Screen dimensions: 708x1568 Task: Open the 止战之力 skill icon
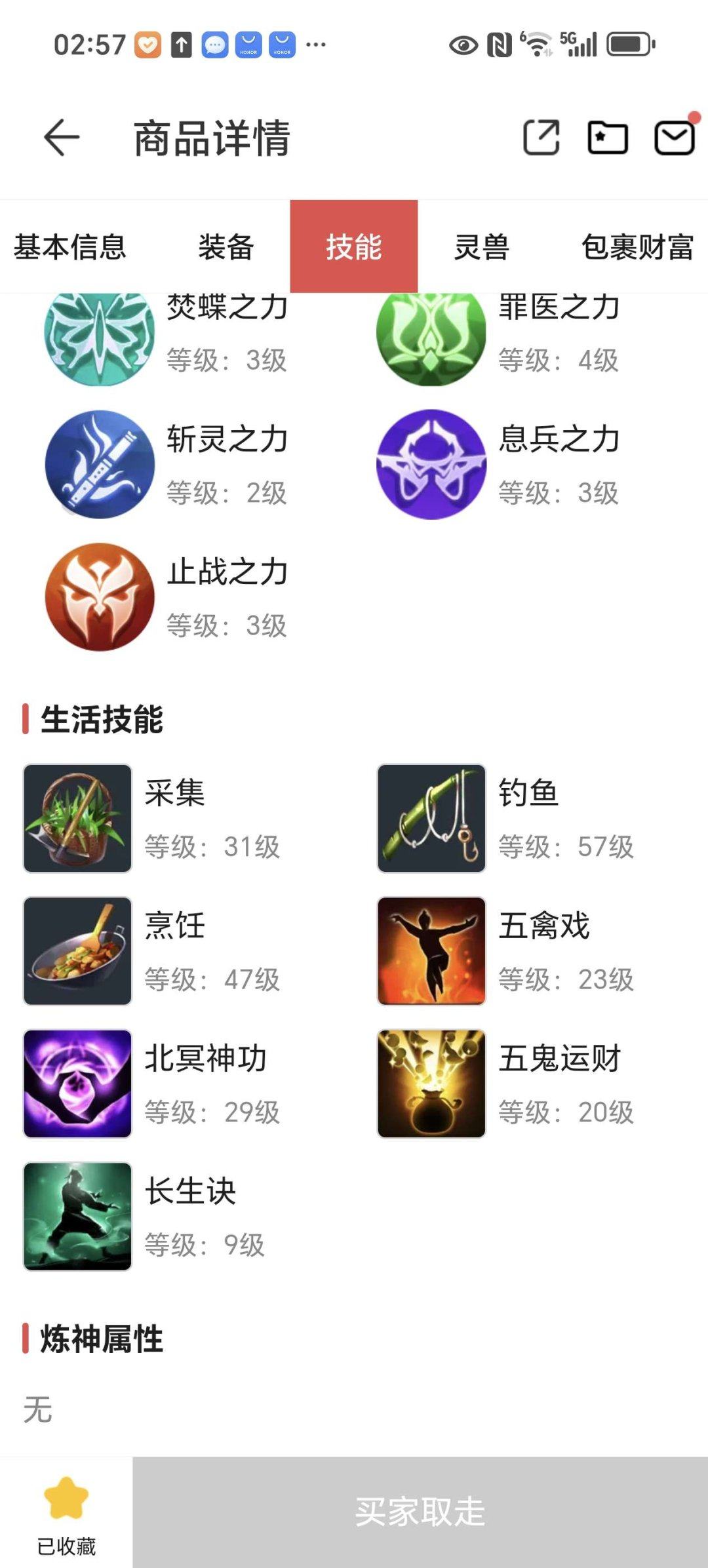(100, 597)
